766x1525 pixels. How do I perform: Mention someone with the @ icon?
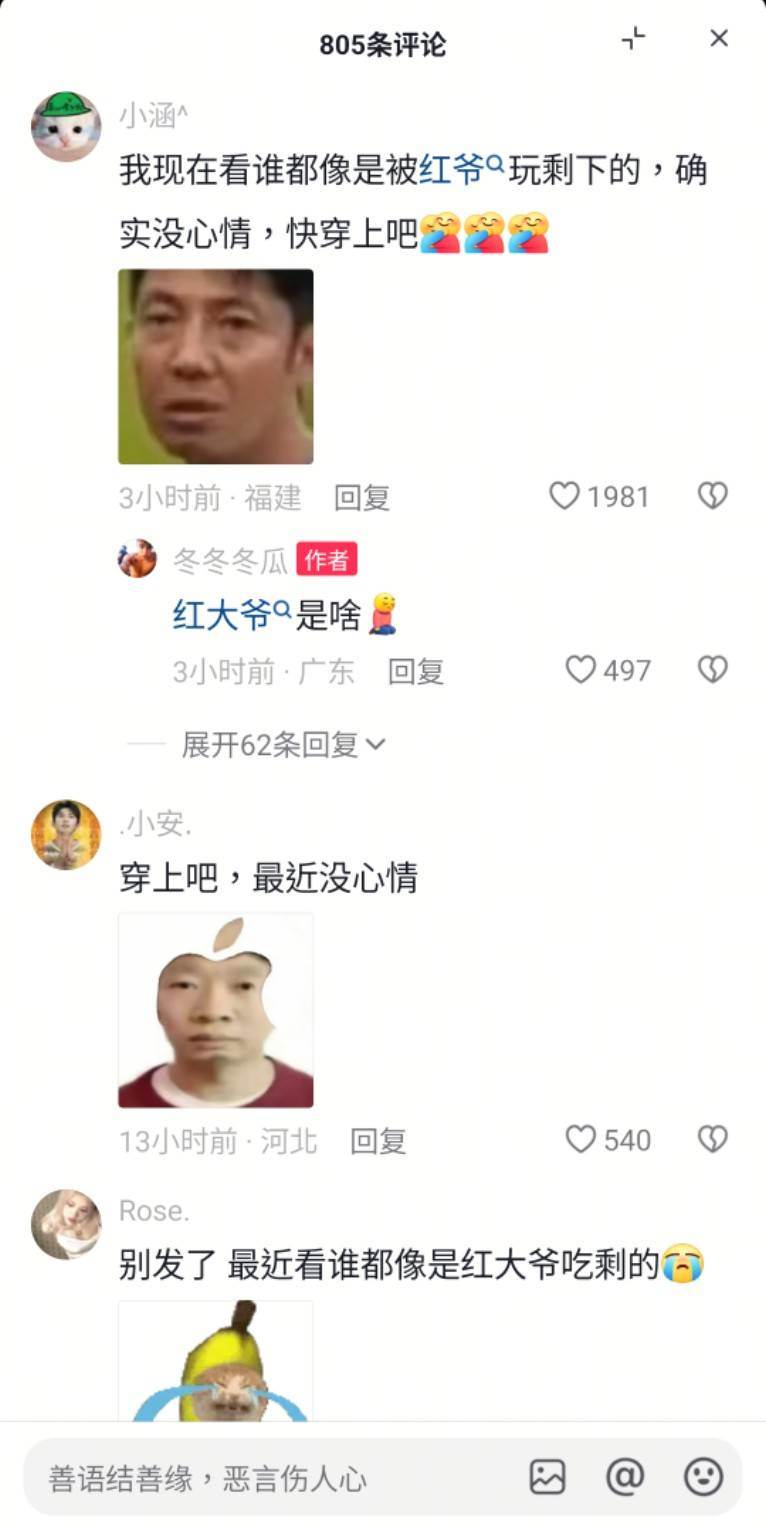tap(625, 1477)
